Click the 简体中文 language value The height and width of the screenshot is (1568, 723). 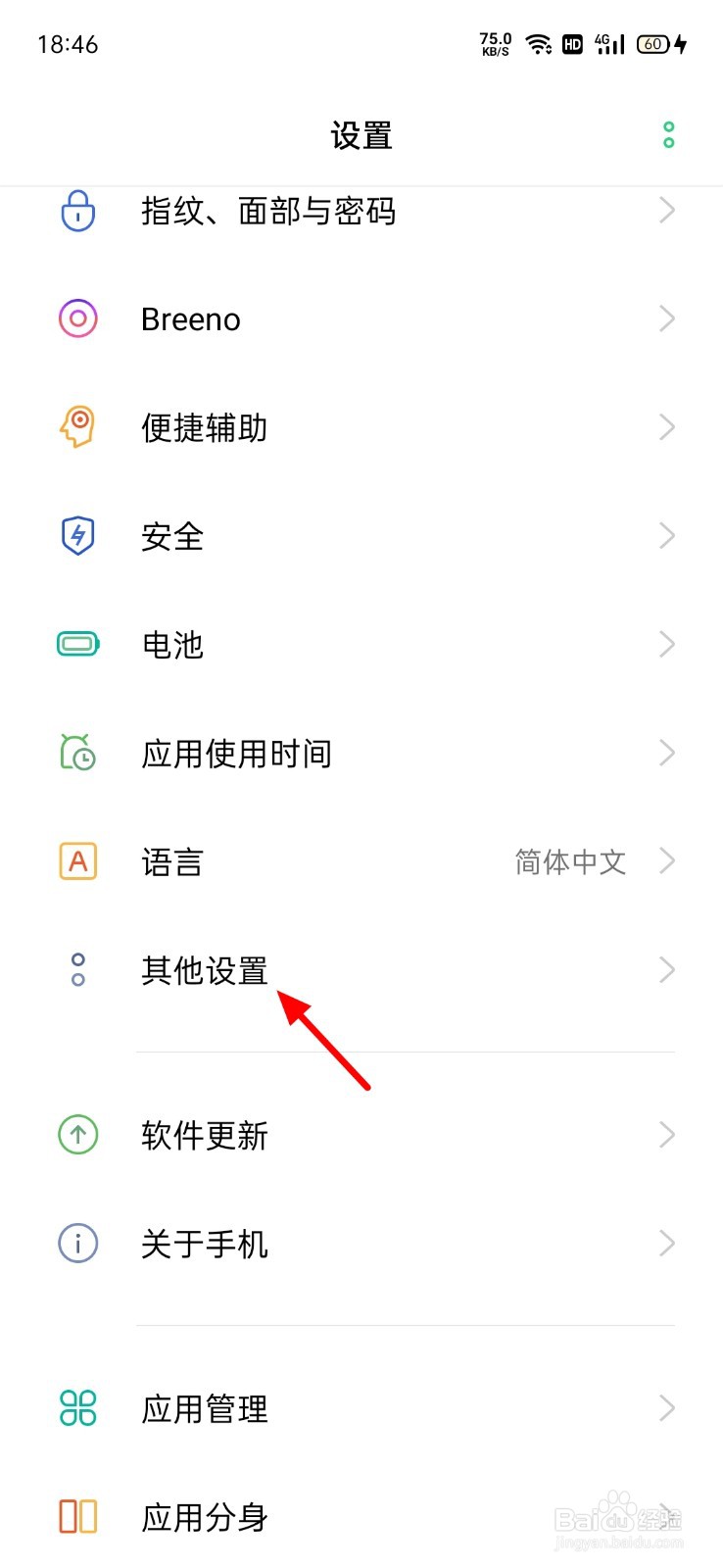pyautogui.click(x=570, y=861)
